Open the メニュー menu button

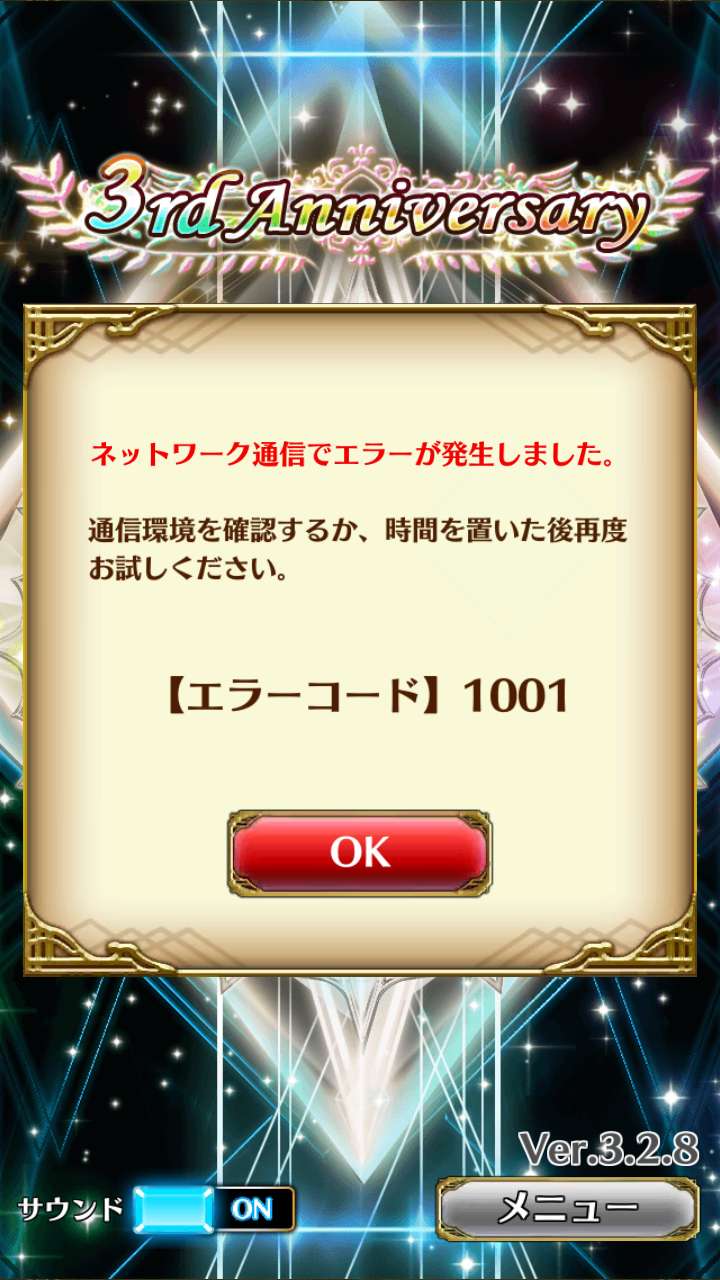567,1209
